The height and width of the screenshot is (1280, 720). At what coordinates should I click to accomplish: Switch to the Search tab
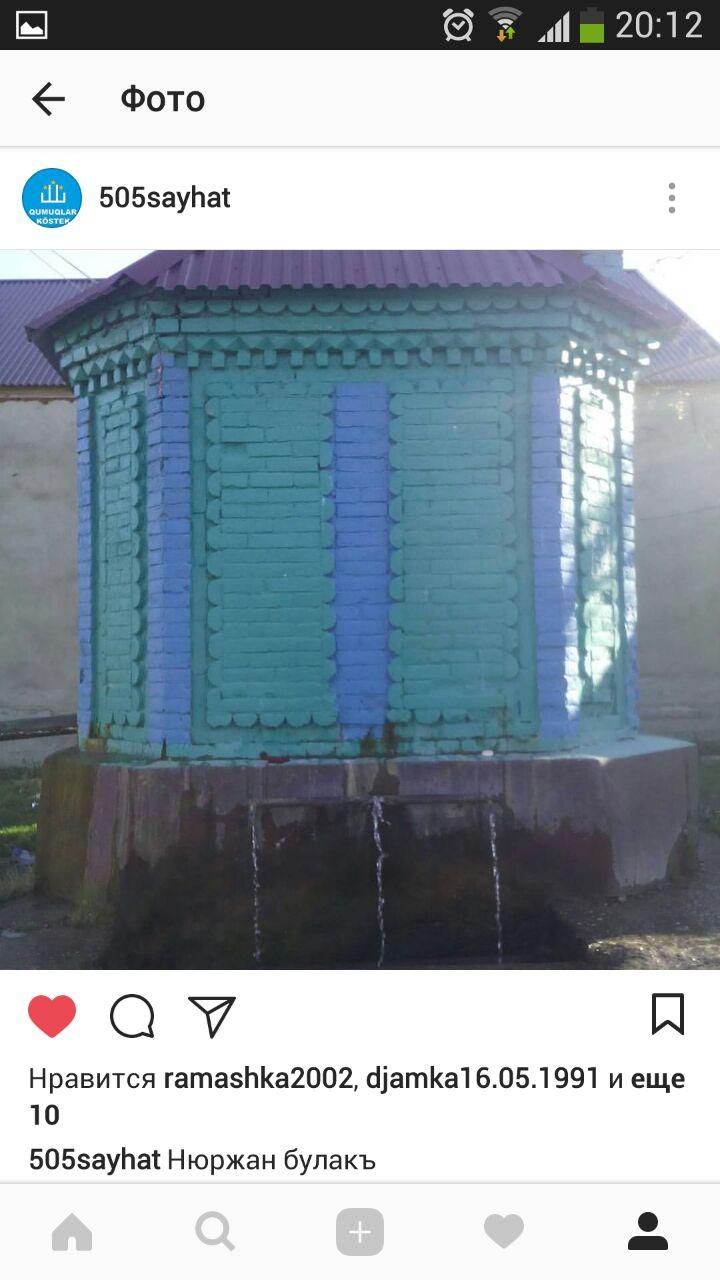pos(215,1232)
